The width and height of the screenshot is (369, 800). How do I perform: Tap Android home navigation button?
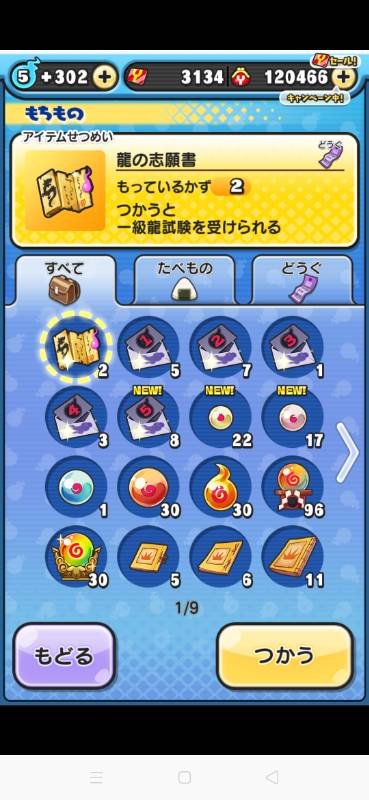pyautogui.click(x=184, y=777)
